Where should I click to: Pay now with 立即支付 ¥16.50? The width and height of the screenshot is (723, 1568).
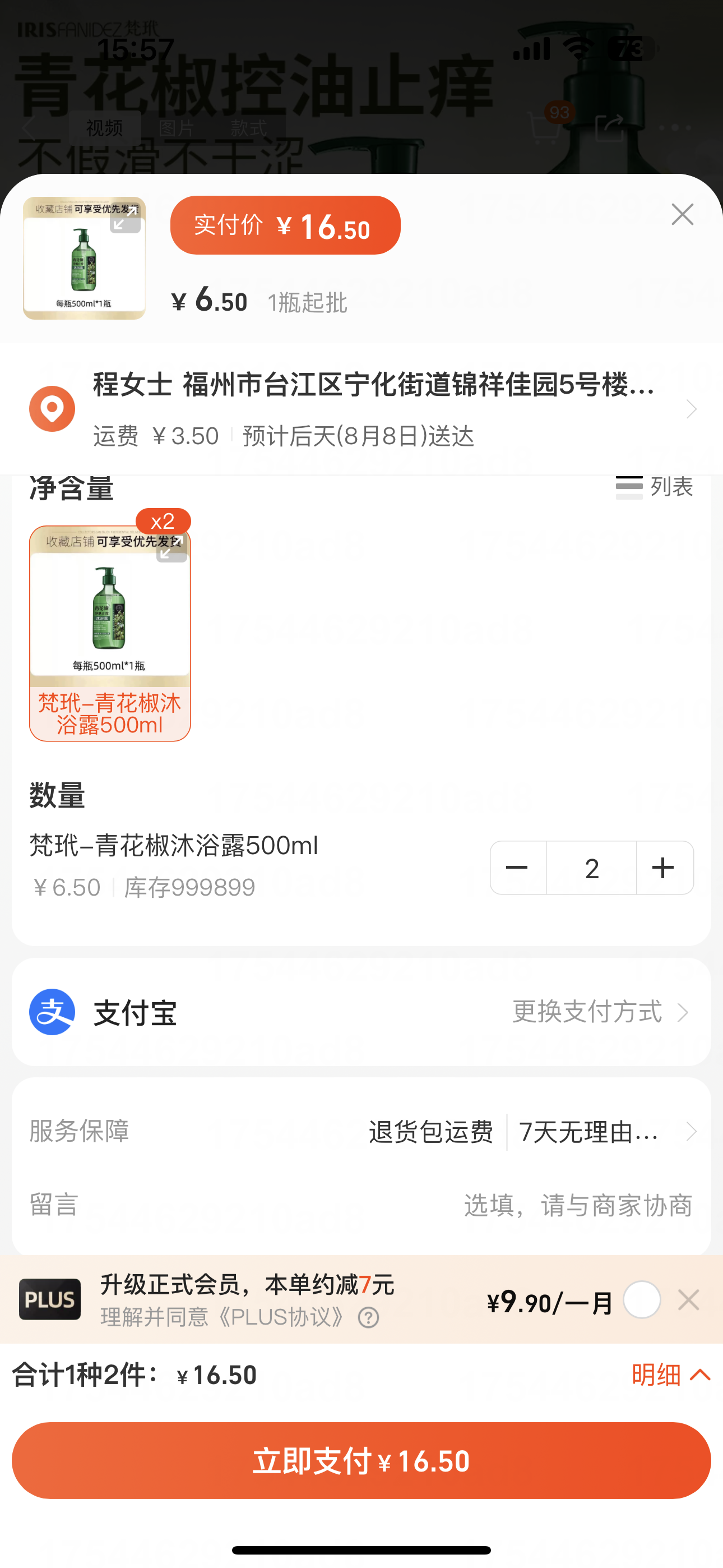point(361,1460)
